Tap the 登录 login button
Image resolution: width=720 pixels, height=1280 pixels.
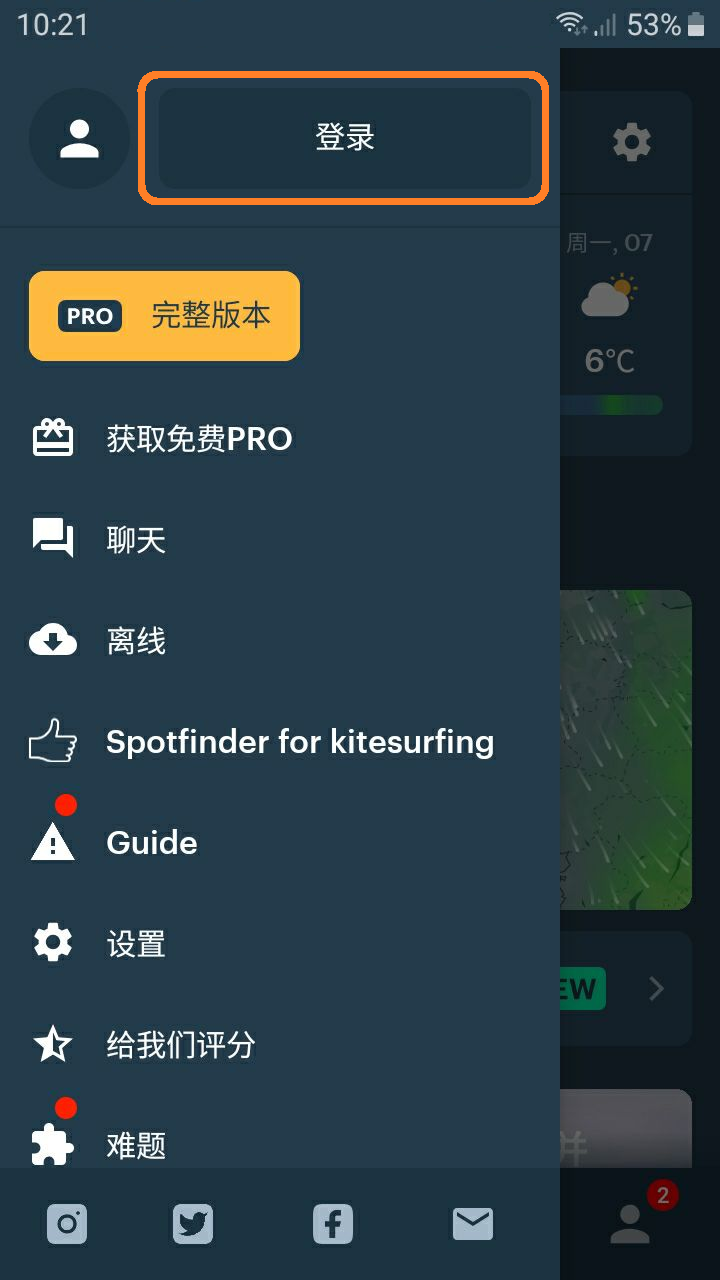344,138
